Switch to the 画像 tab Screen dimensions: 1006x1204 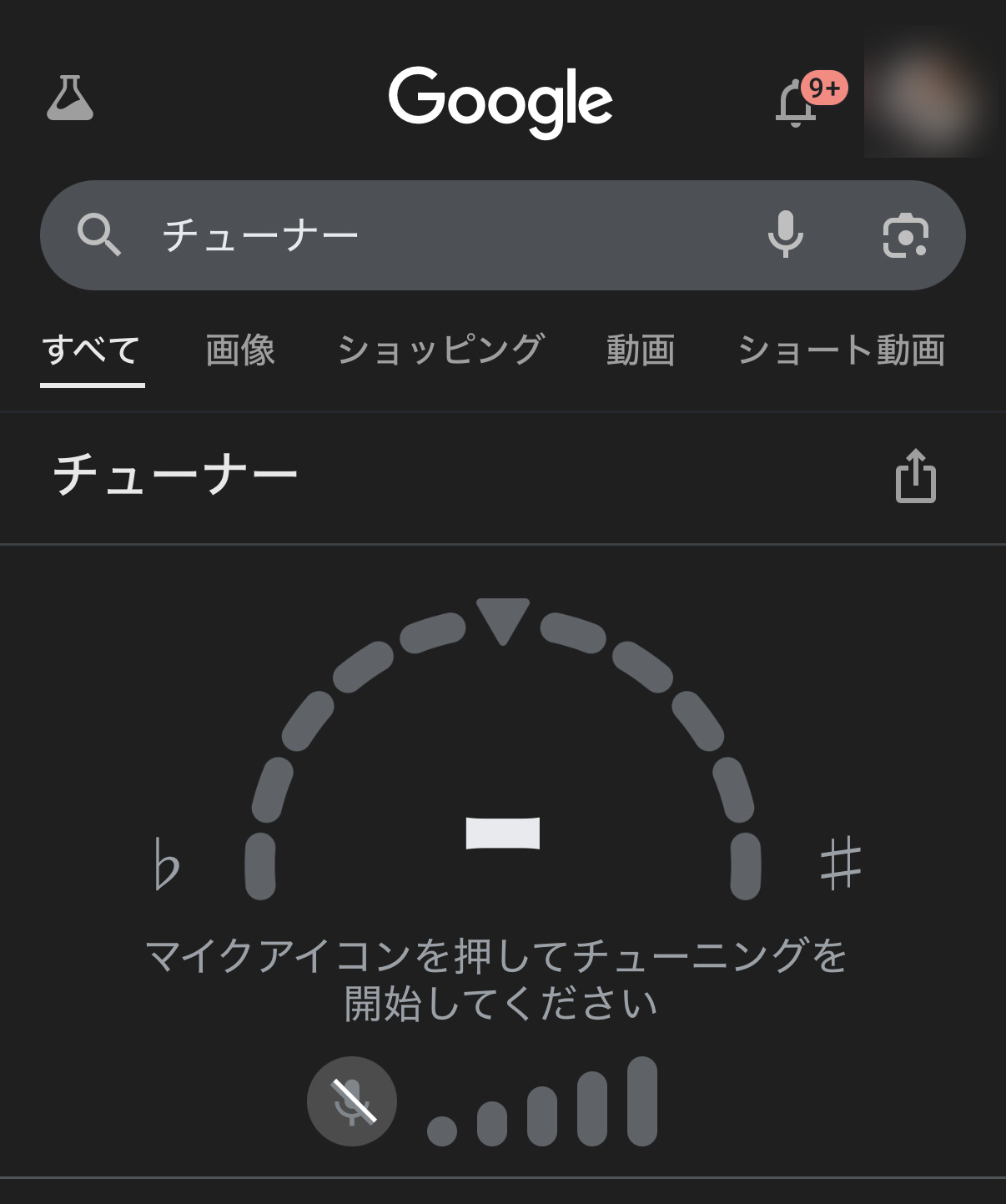(240, 350)
